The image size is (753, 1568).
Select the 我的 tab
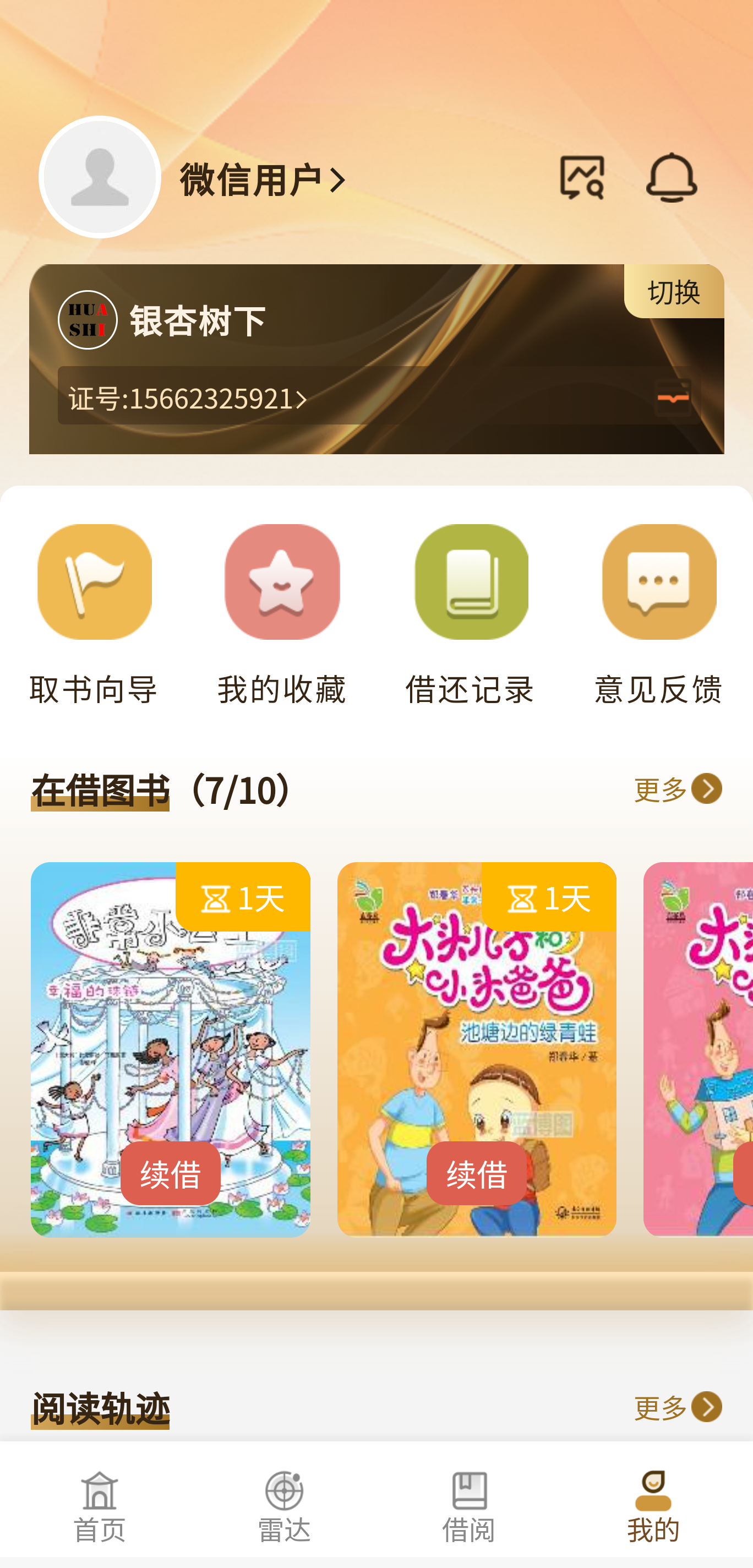tap(653, 1506)
